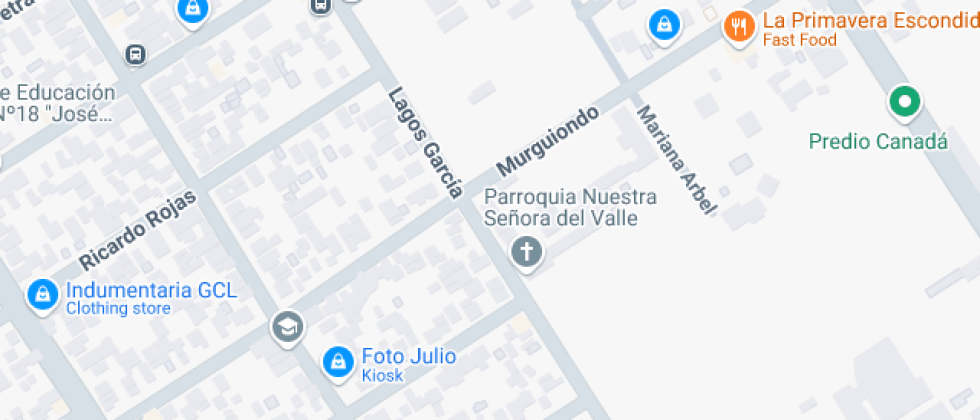Tap the bus stop on Ricardo Rojas
Viewport: 980px width, 420px height.
pyautogui.click(x=135, y=54)
